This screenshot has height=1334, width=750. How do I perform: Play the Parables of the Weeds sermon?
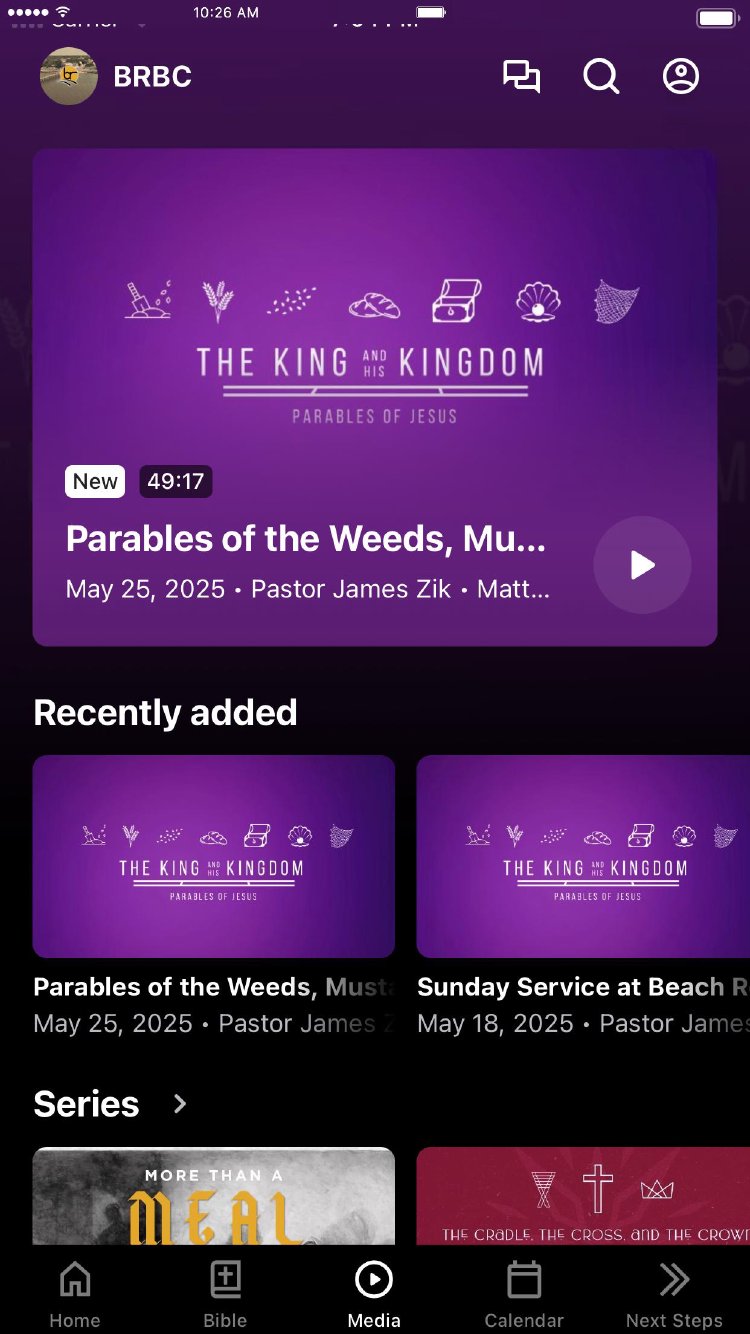[642, 565]
